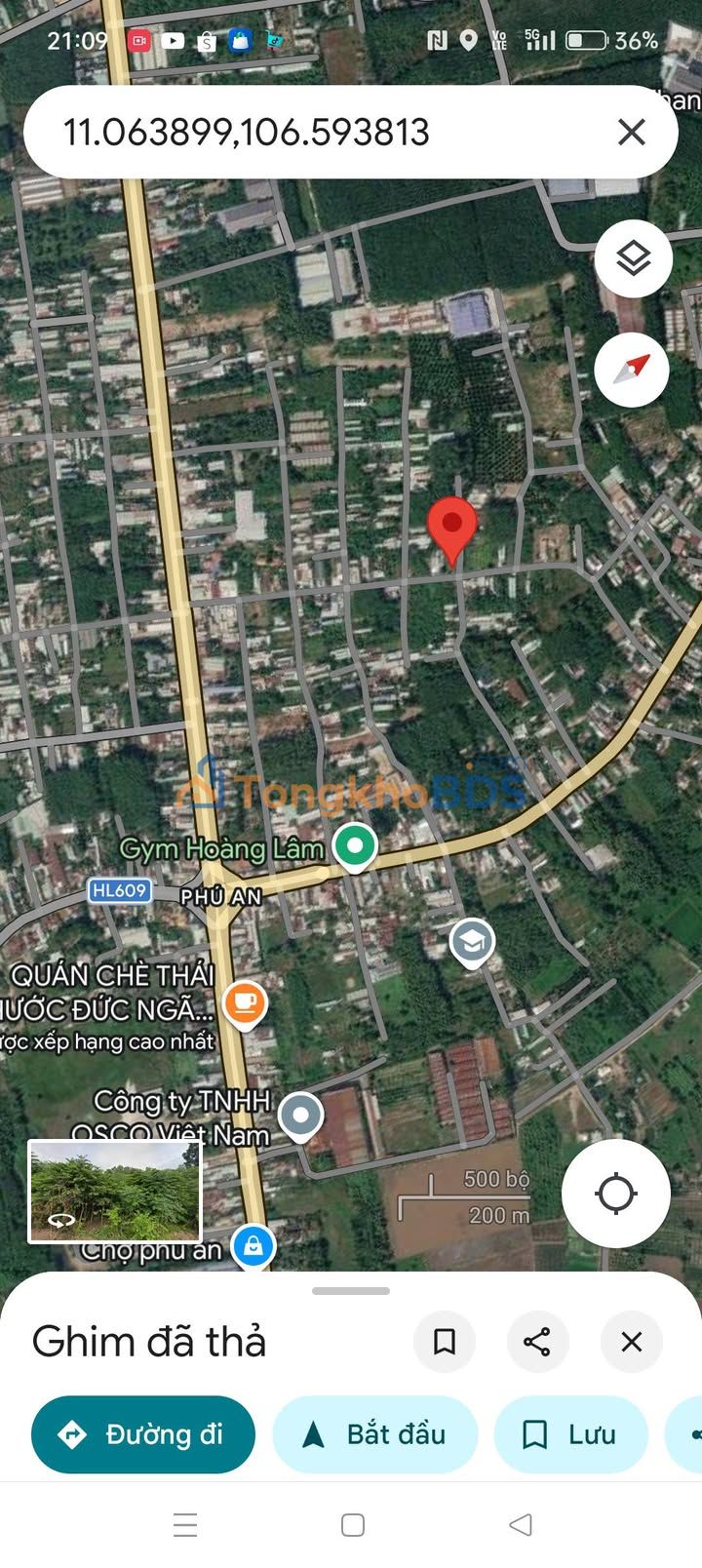This screenshot has height=1568, width=702.
Task: Select the Gym Hoàng Lâm marker
Action: (x=355, y=846)
